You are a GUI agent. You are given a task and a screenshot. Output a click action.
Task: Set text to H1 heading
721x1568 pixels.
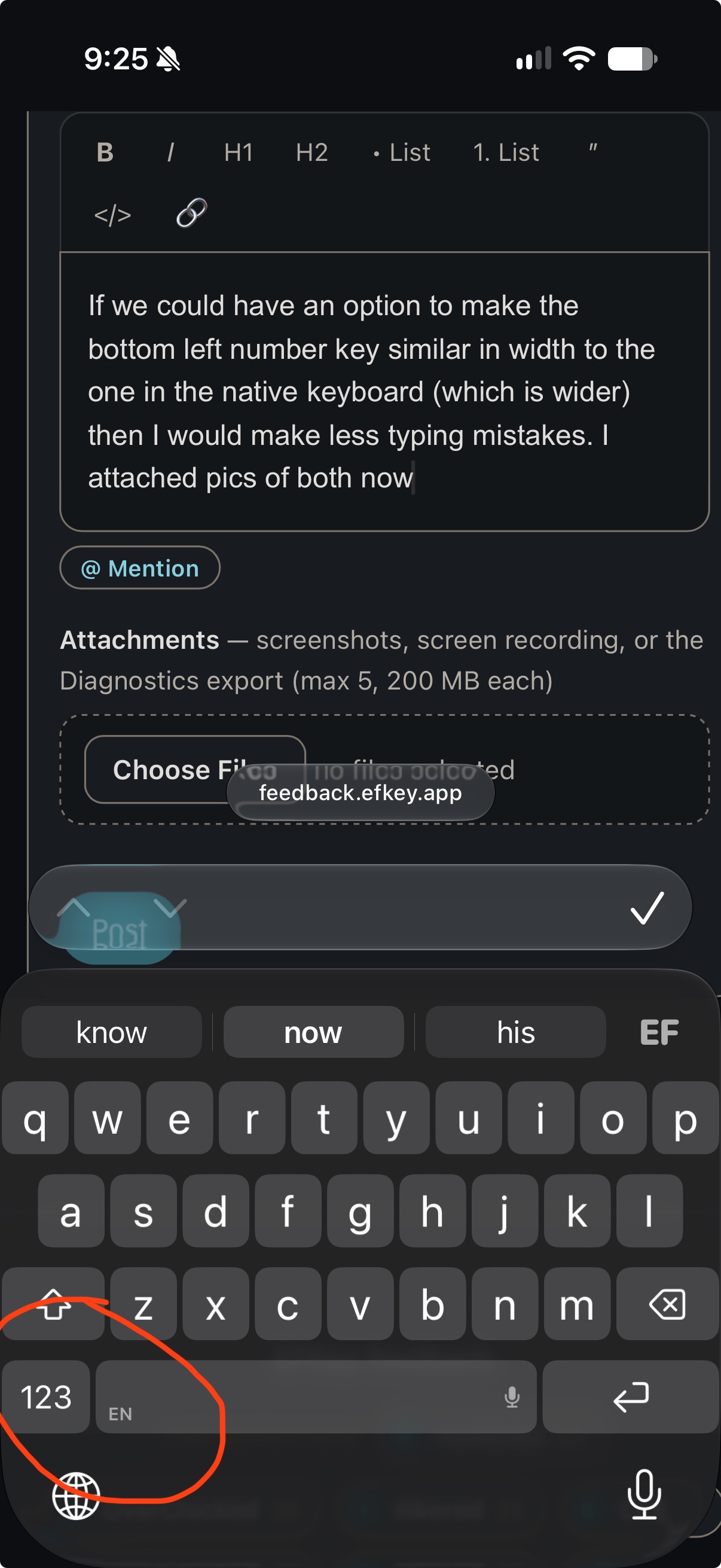click(239, 152)
